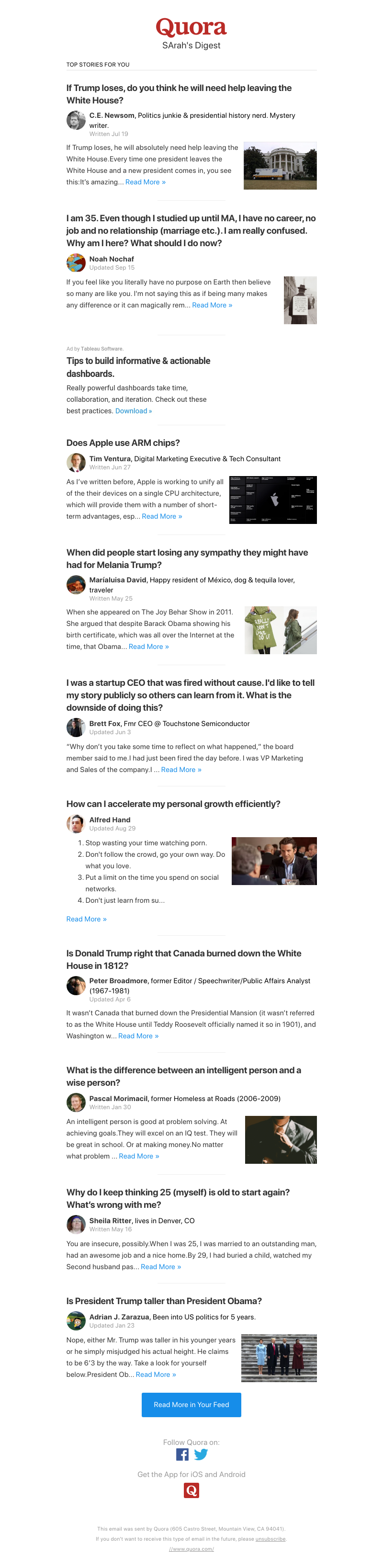
Task: Open the question 'Does Apple use ARM chips?'
Action: (x=123, y=443)
